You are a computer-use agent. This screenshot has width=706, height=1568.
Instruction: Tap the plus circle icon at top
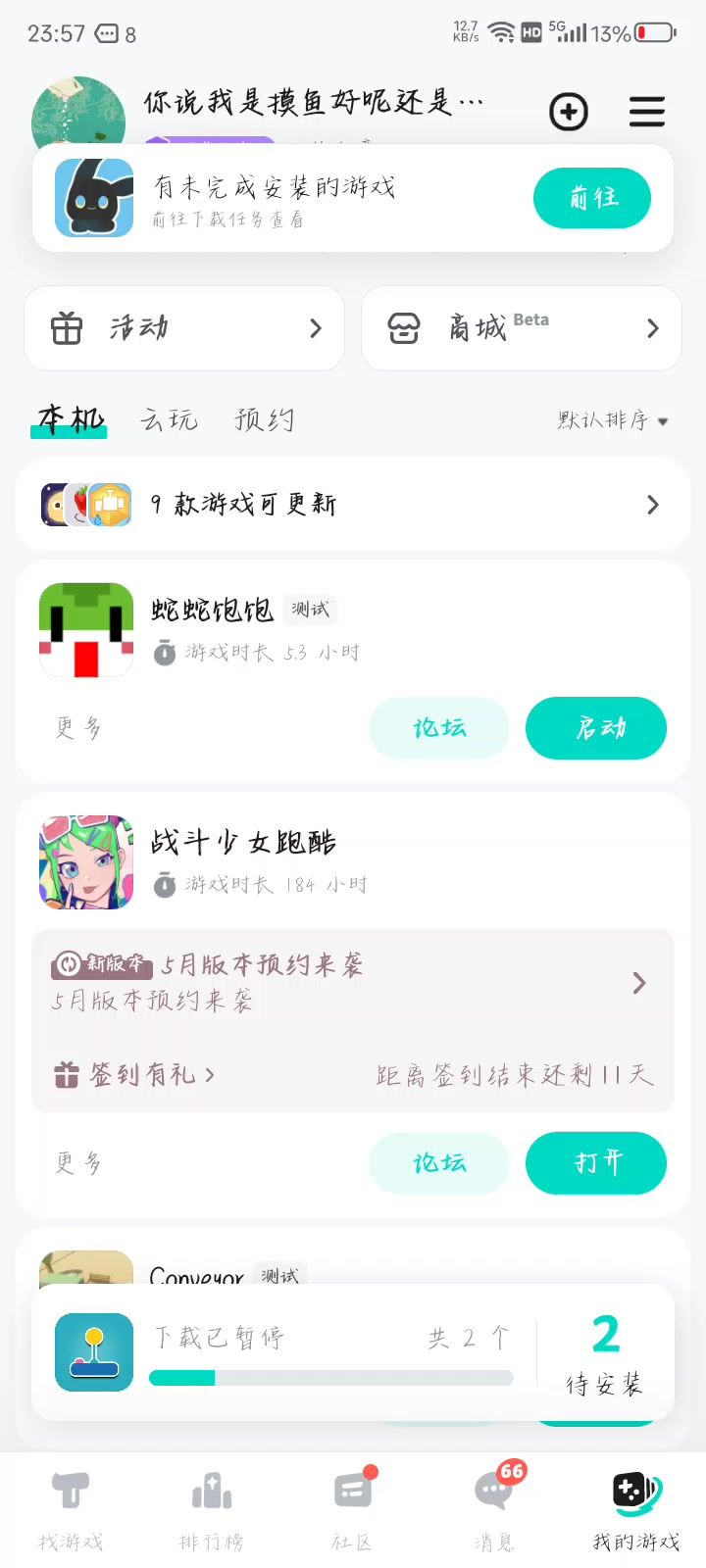569,112
